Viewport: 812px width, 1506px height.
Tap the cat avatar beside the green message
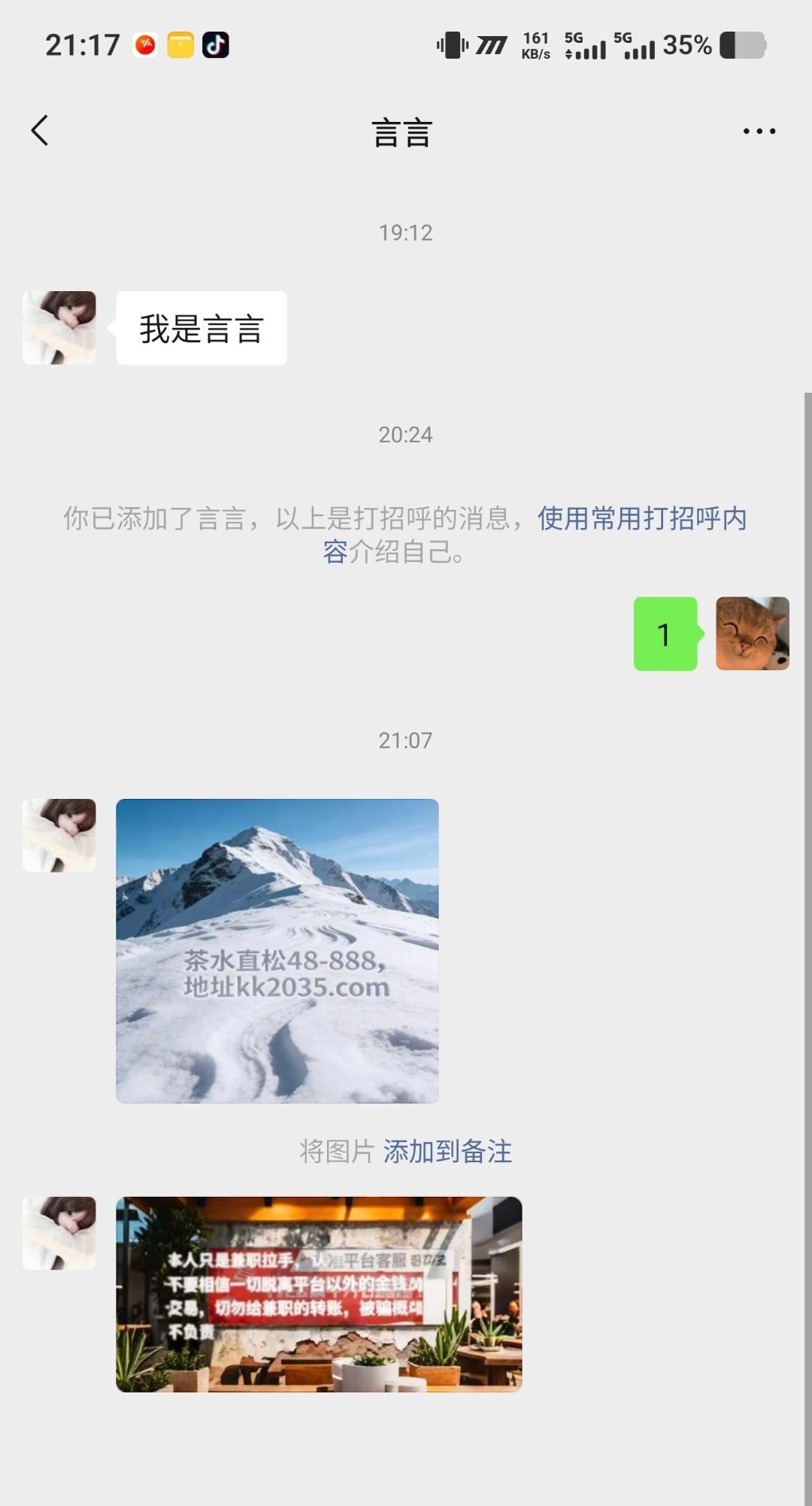pyautogui.click(x=752, y=633)
